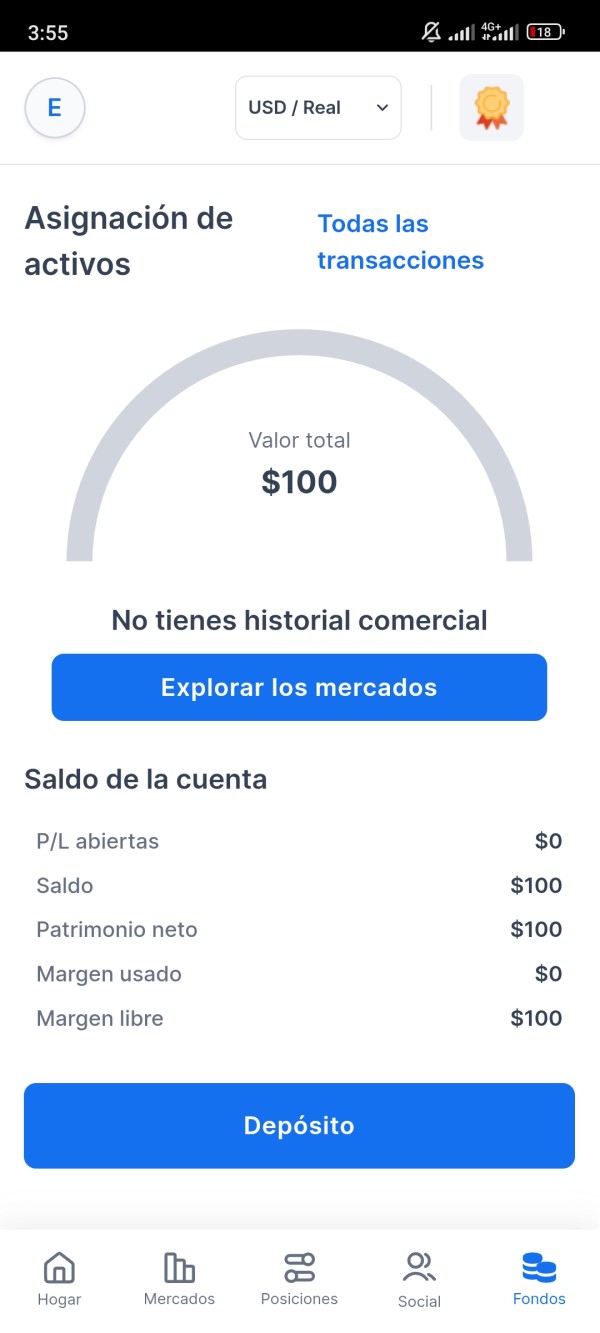Open the Posiciones tab
Screen dimensions: 600x1333
coord(299,1279)
